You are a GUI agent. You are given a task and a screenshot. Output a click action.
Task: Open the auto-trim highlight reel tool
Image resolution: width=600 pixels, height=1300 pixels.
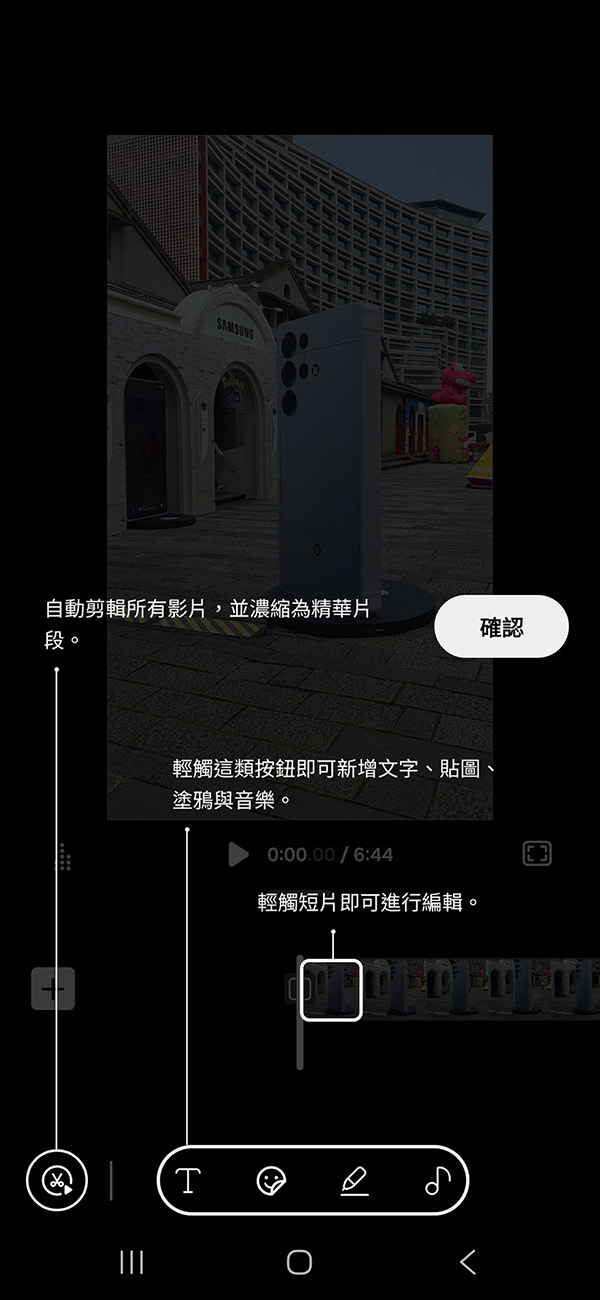pyautogui.click(x=56, y=1181)
